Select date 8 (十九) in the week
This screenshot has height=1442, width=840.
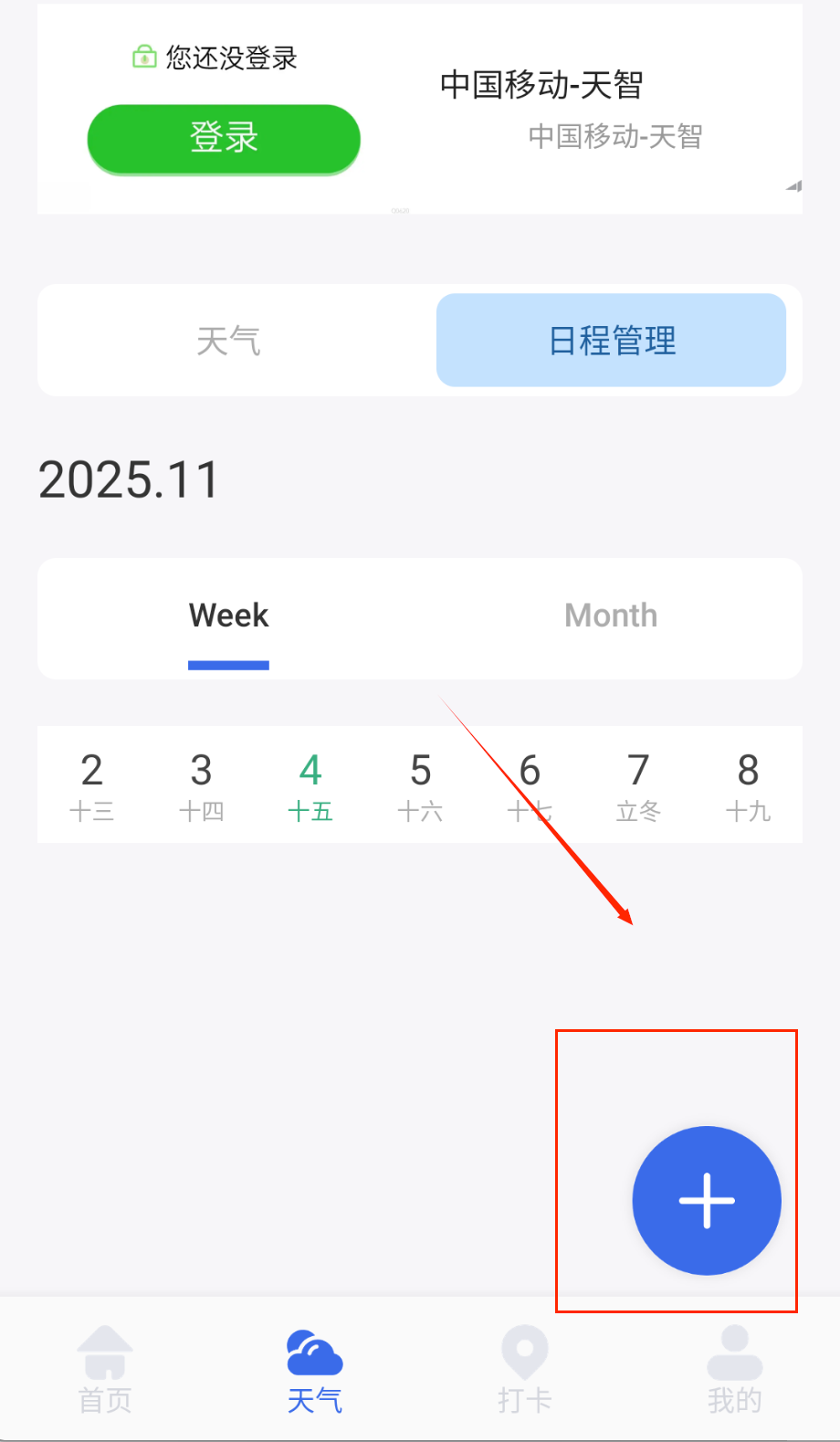(x=748, y=784)
